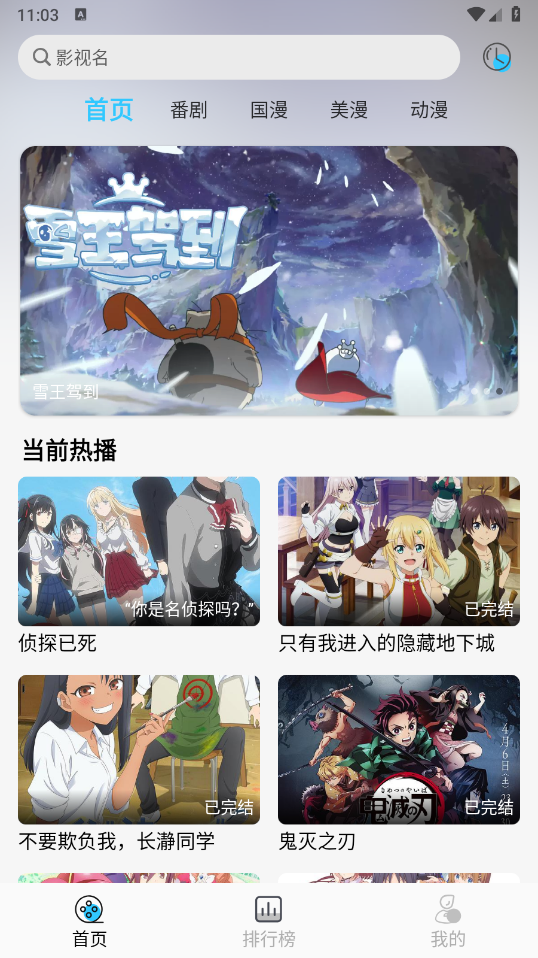
Task: Tap 首页 in the bottom navigation
Action: (89, 921)
